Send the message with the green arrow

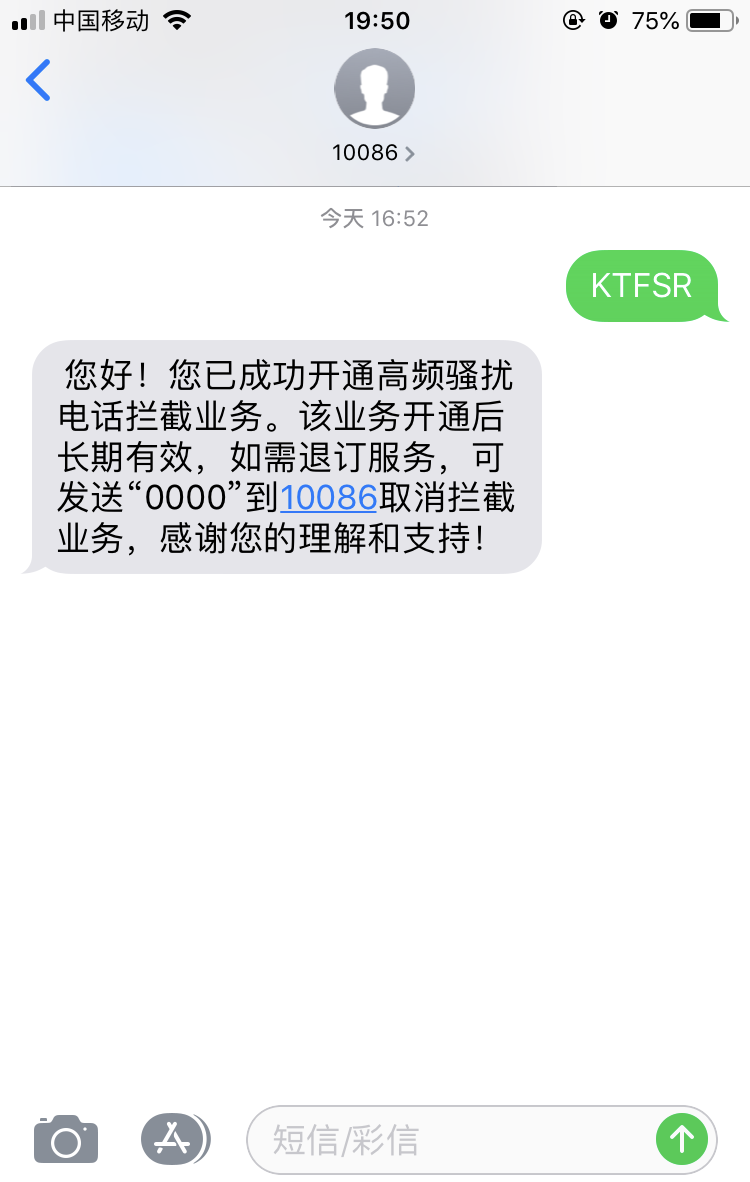pos(682,1139)
